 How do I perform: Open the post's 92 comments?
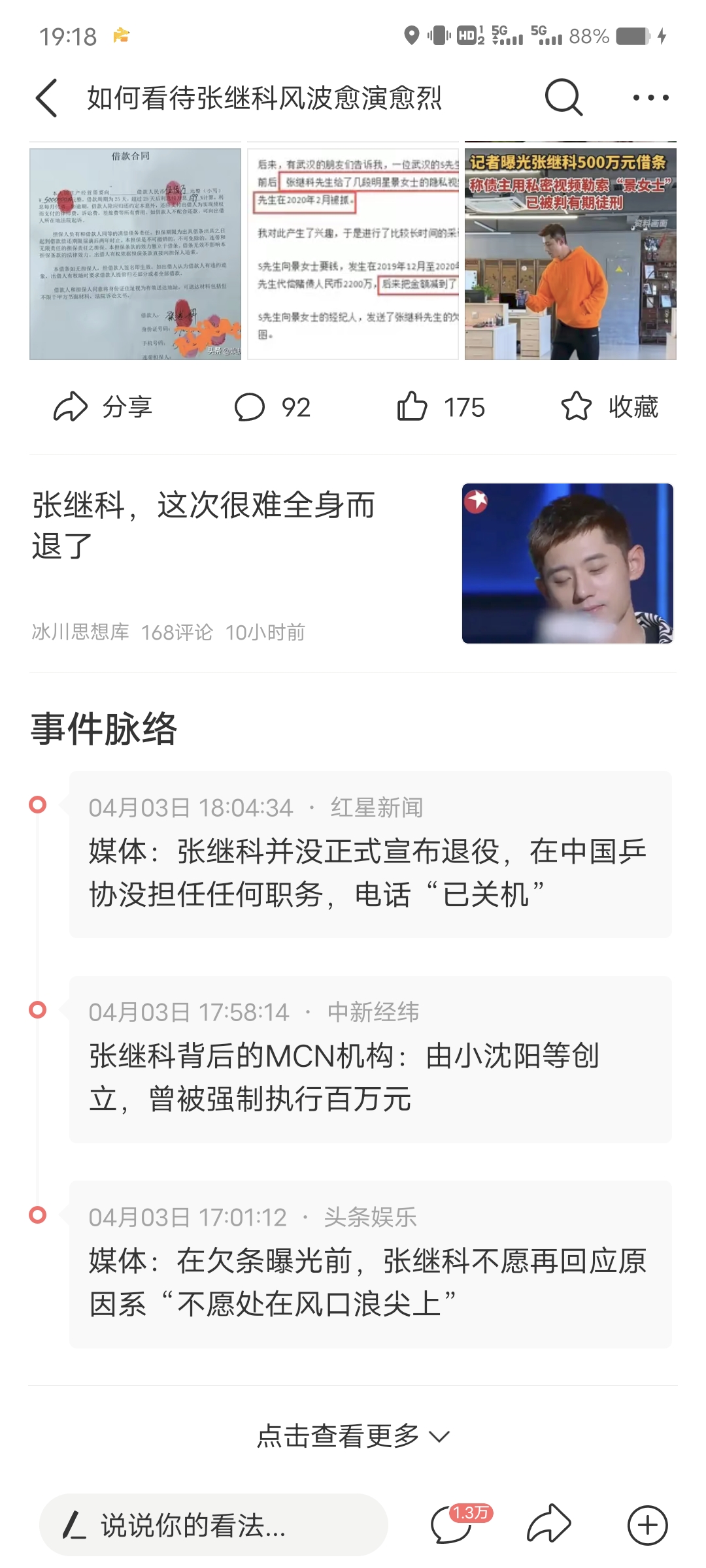pos(272,407)
